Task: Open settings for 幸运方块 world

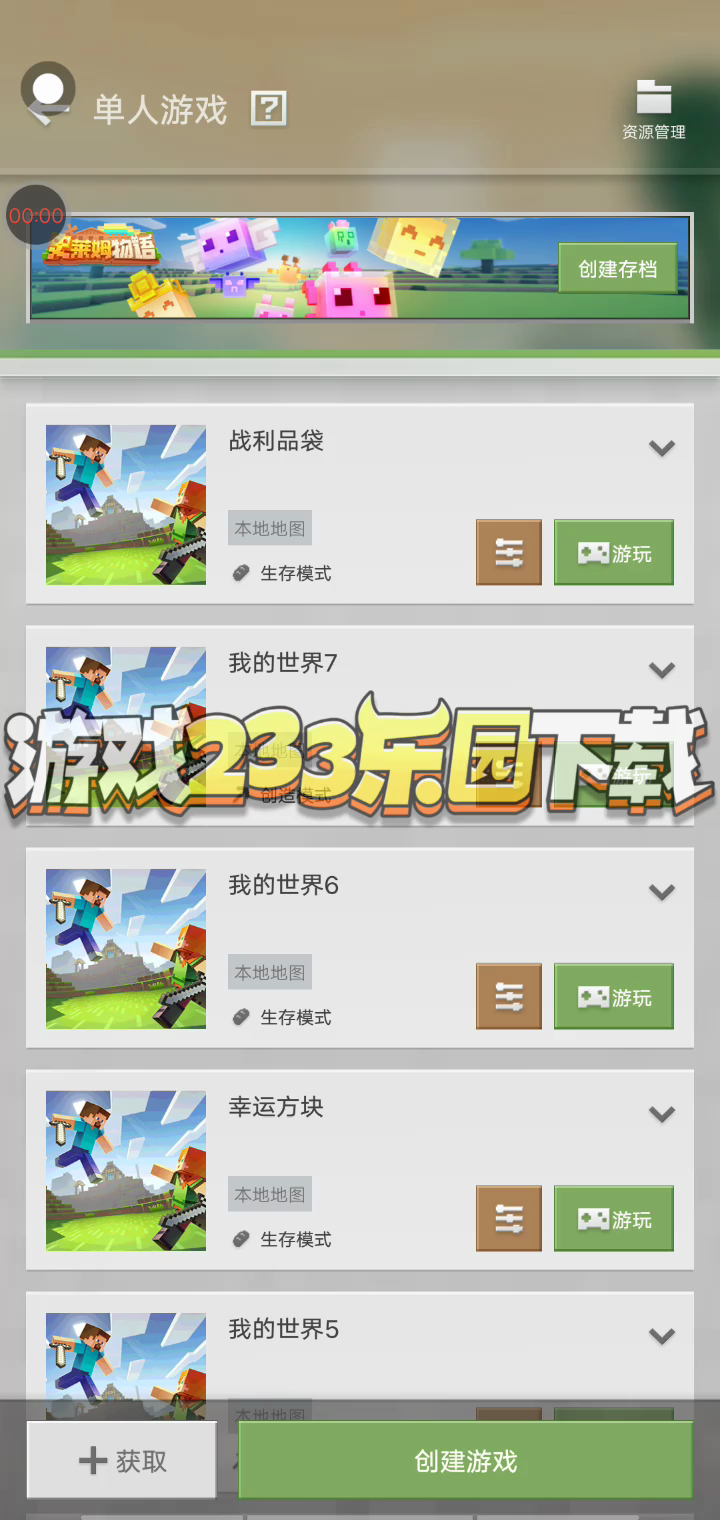Action: (x=509, y=1219)
